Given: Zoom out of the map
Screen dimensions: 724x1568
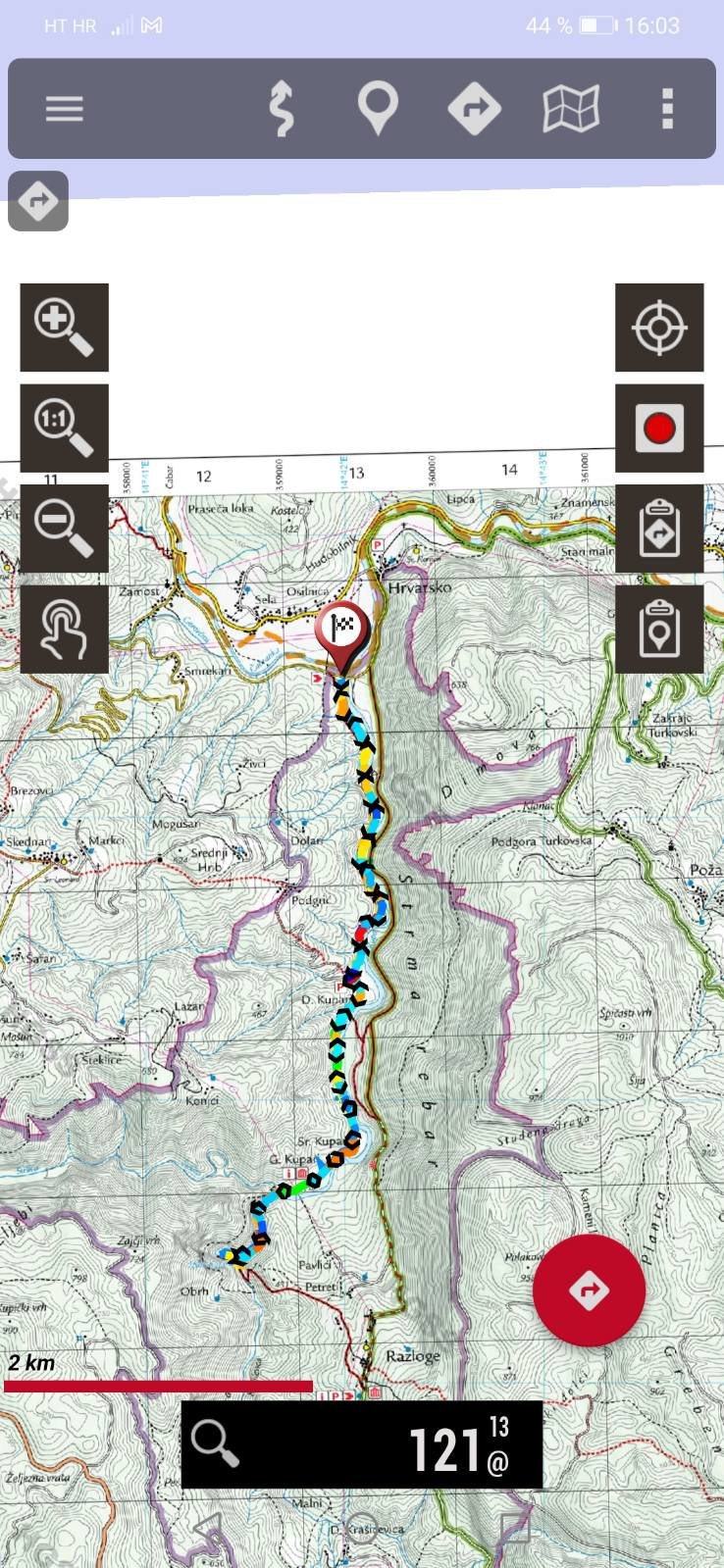Looking at the screenshot, I should click(x=64, y=529).
